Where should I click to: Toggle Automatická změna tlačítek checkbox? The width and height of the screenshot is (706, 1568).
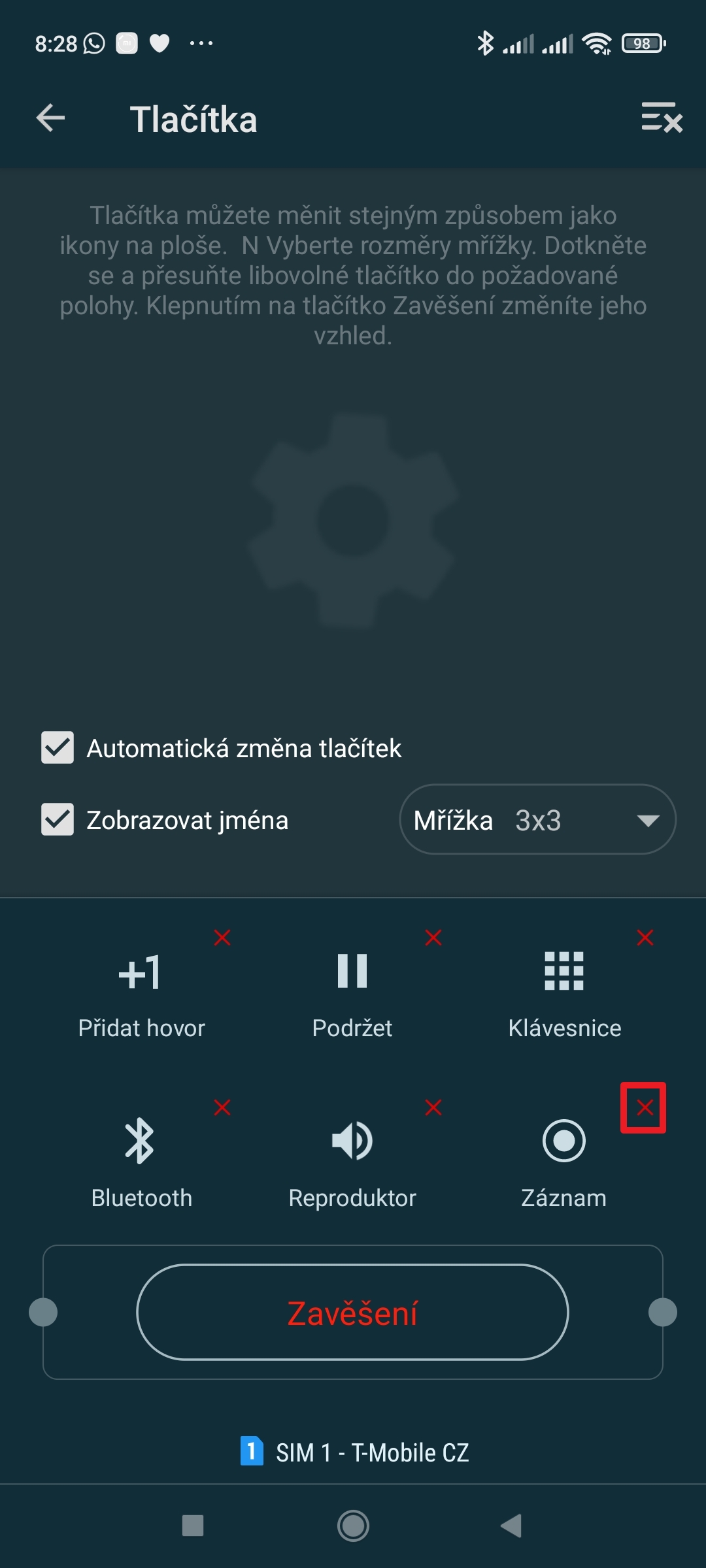[58, 747]
